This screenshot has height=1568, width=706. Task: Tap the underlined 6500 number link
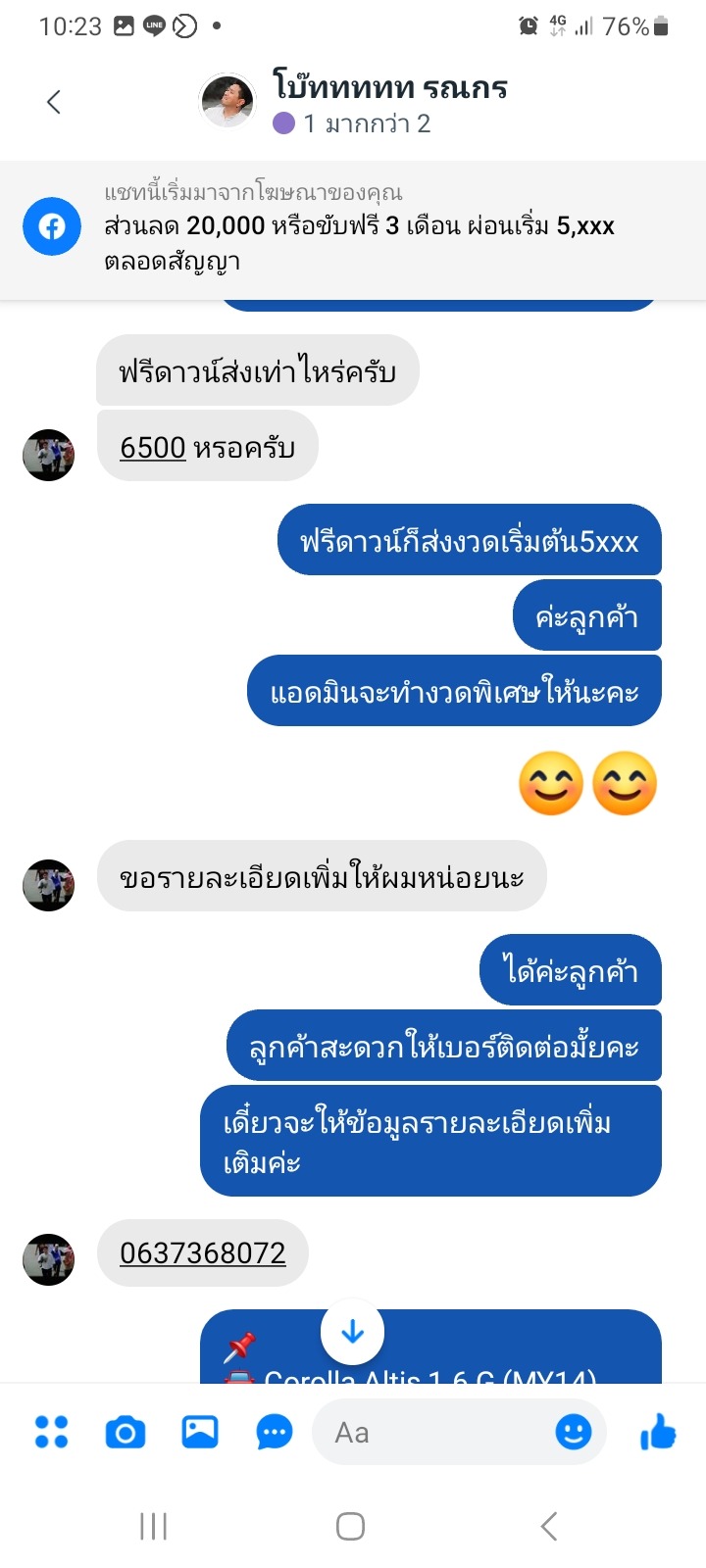[153, 448]
